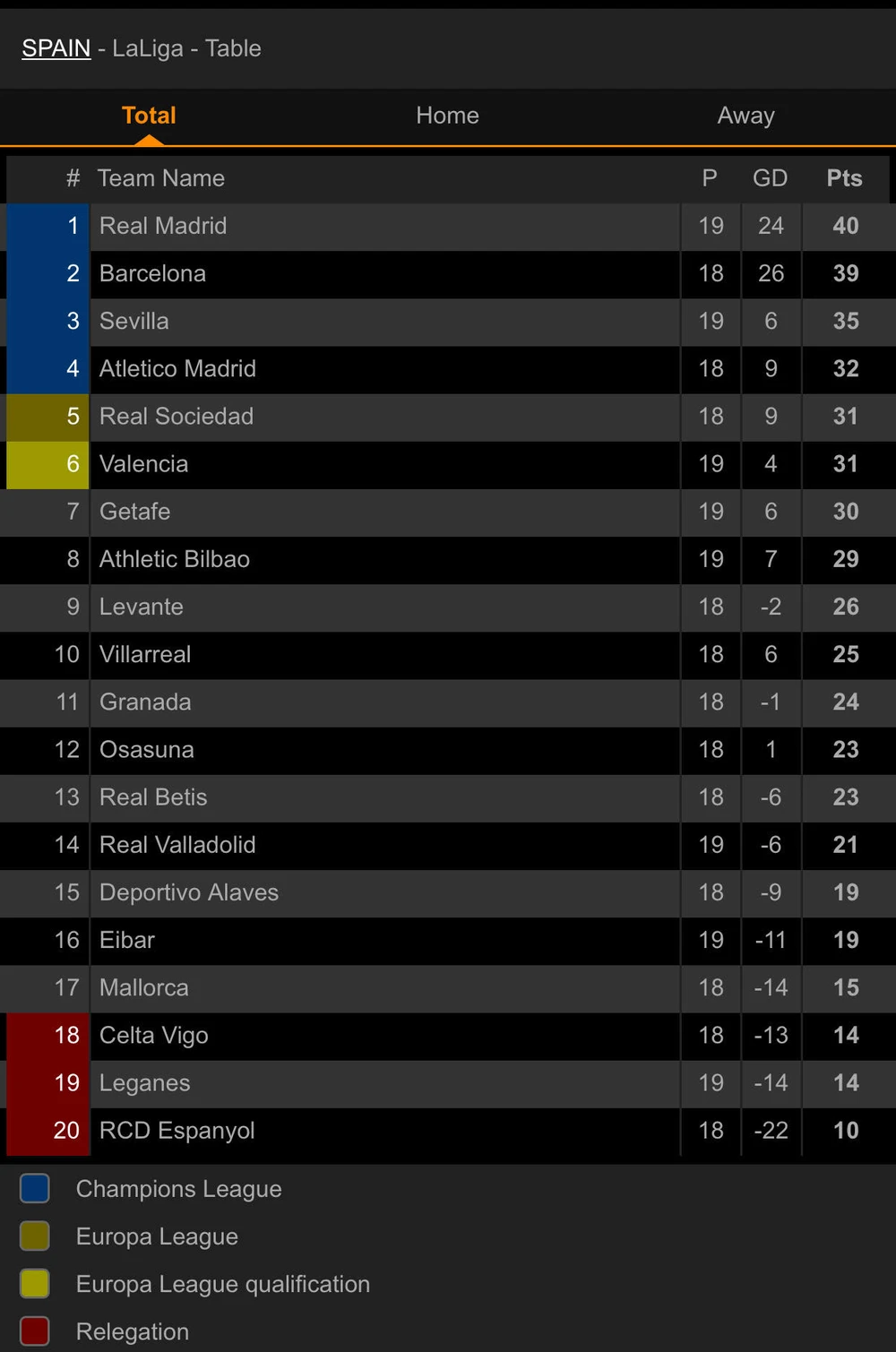This screenshot has height=1352, width=896.
Task: Select the Total standings tab
Action: point(149,116)
